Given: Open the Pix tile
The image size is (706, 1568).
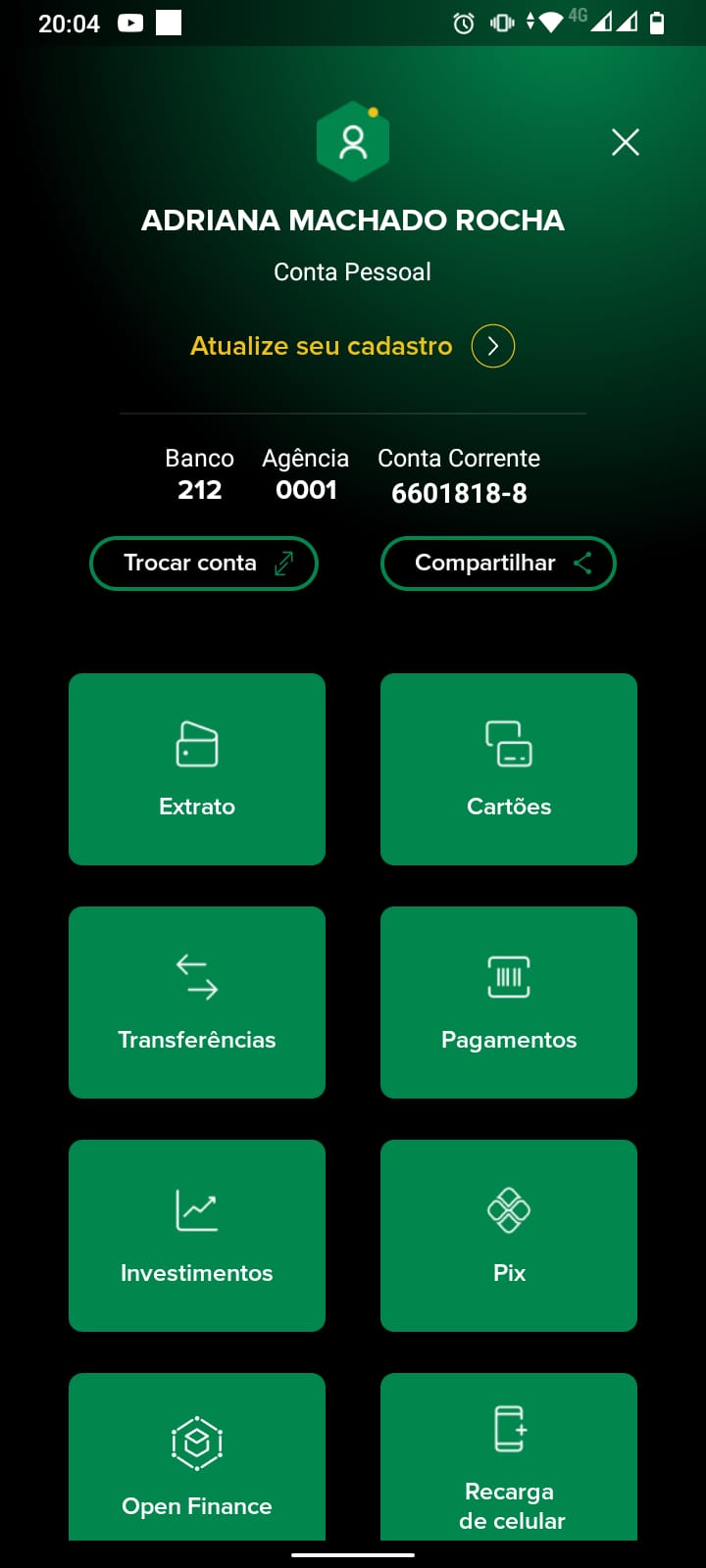Looking at the screenshot, I should 509,1236.
